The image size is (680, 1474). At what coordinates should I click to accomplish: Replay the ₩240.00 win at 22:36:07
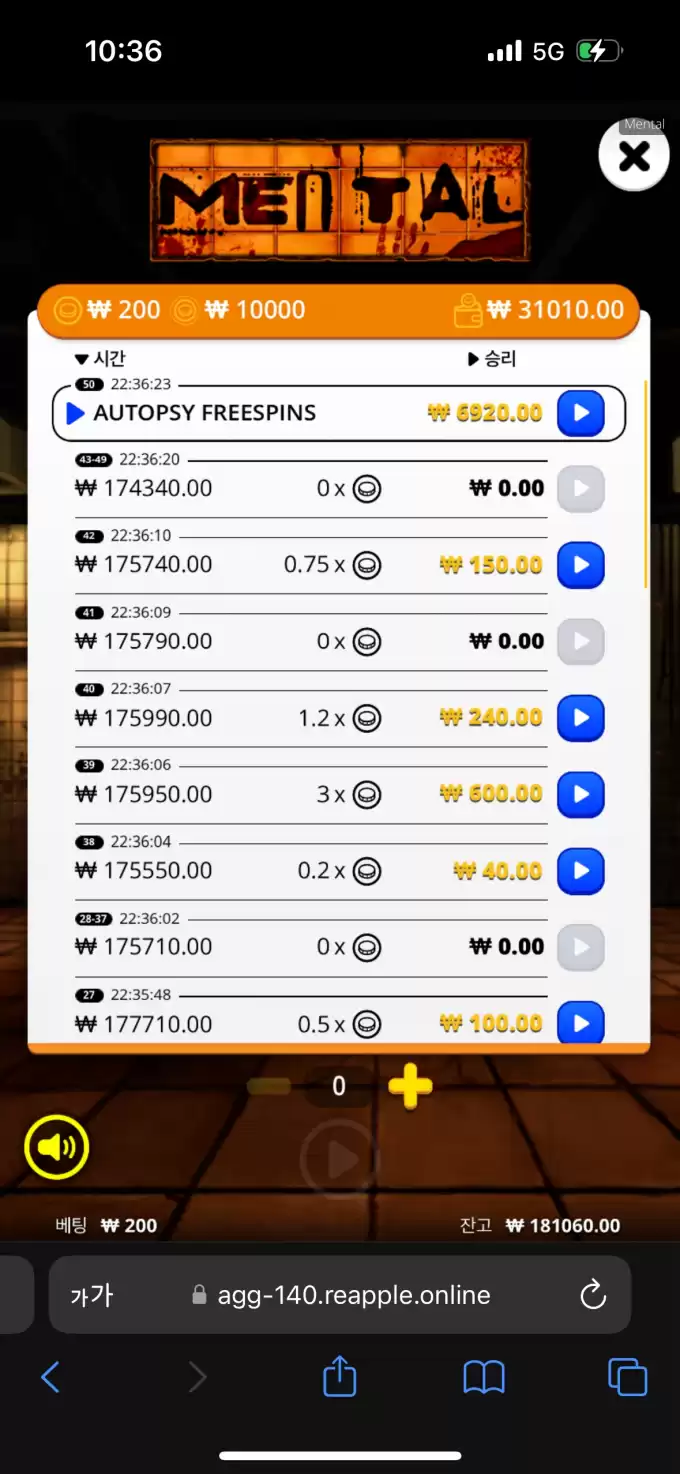pyautogui.click(x=580, y=718)
